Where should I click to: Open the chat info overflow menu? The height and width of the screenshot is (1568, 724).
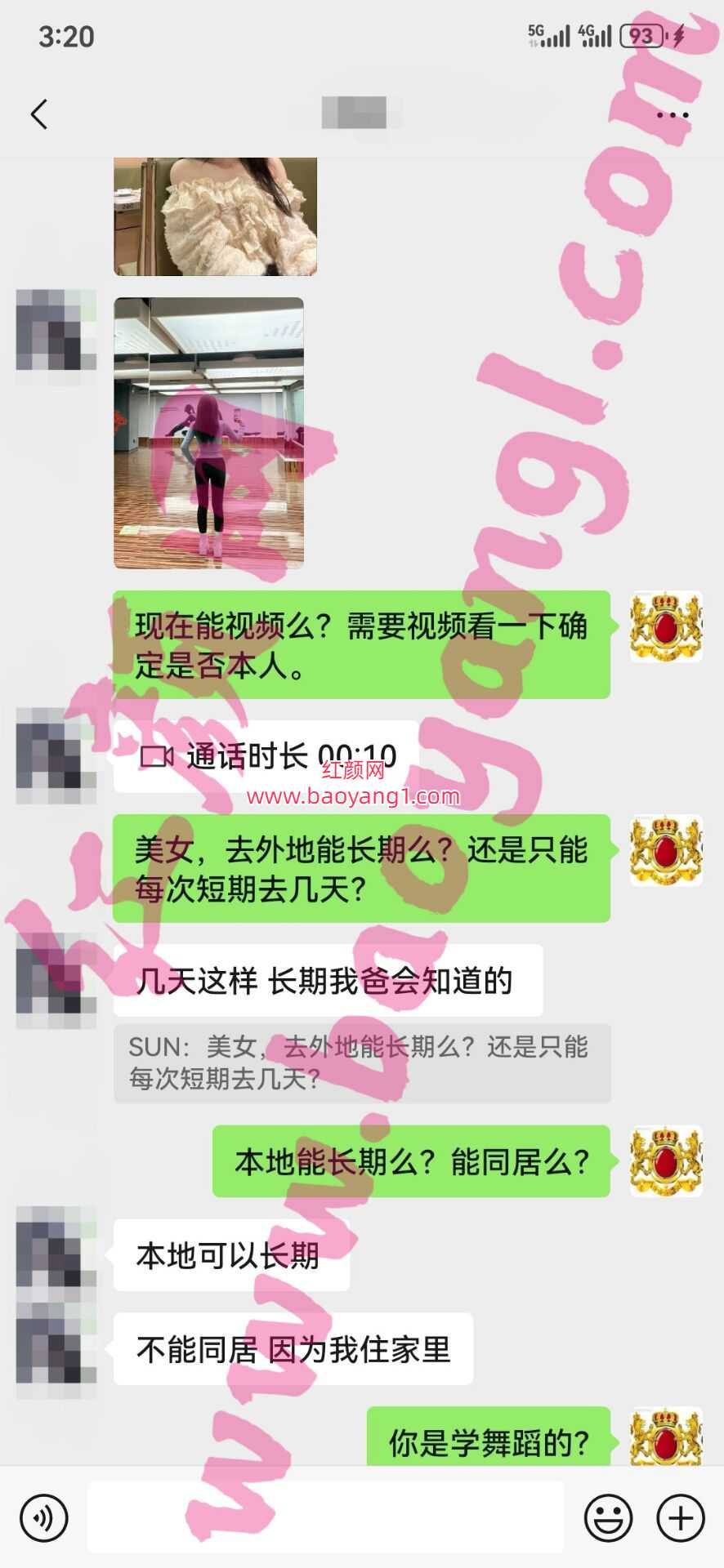coord(672,114)
